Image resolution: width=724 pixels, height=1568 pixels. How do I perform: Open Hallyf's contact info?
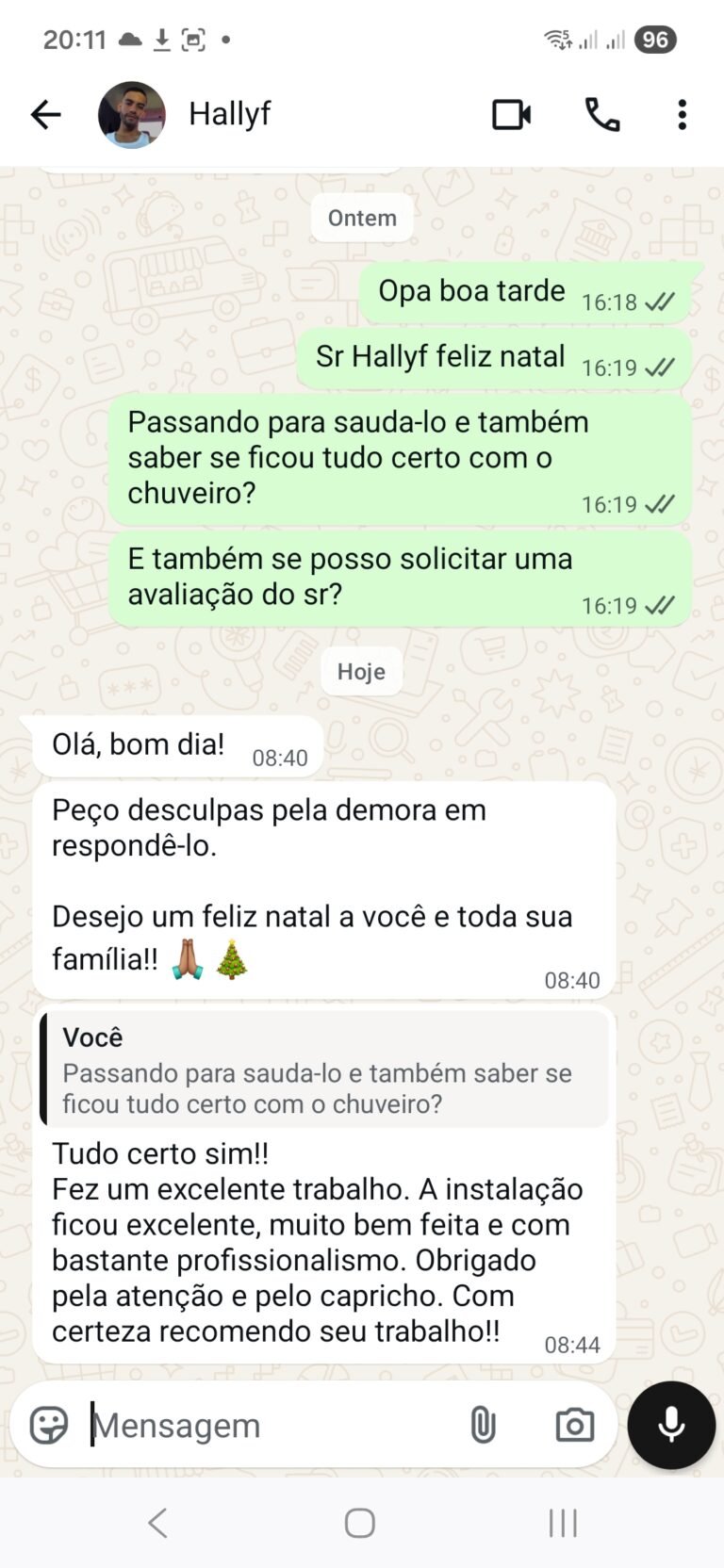coord(230,115)
